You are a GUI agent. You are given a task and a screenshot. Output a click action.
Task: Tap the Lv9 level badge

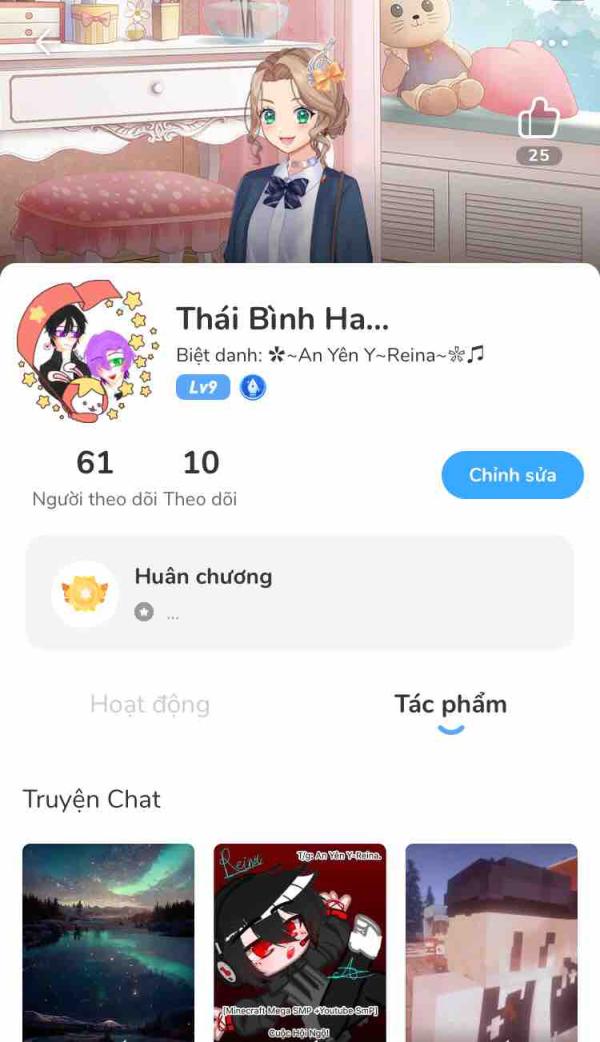coord(203,387)
